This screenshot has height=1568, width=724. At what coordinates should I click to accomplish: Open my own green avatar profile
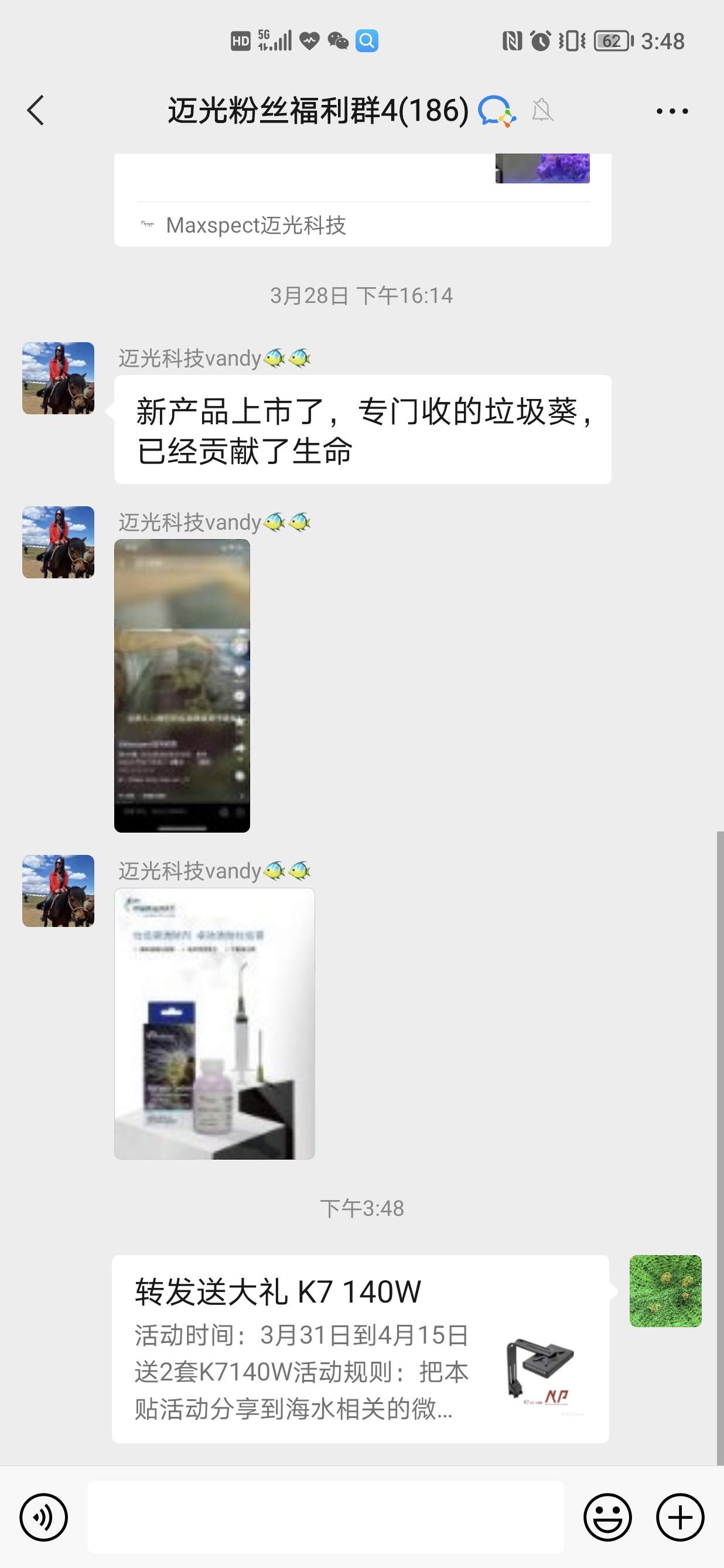click(x=665, y=1291)
